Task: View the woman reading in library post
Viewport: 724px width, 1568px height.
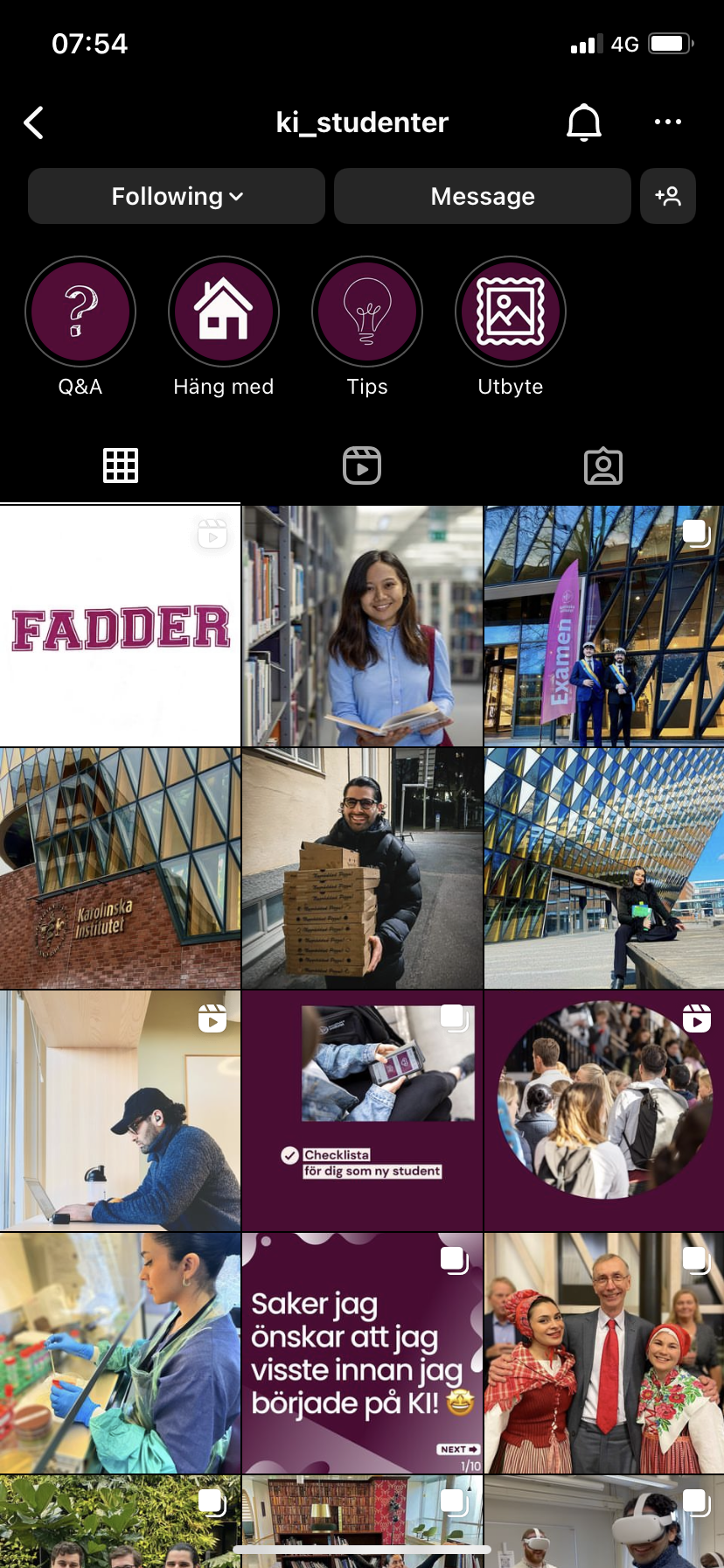Action: point(362,626)
